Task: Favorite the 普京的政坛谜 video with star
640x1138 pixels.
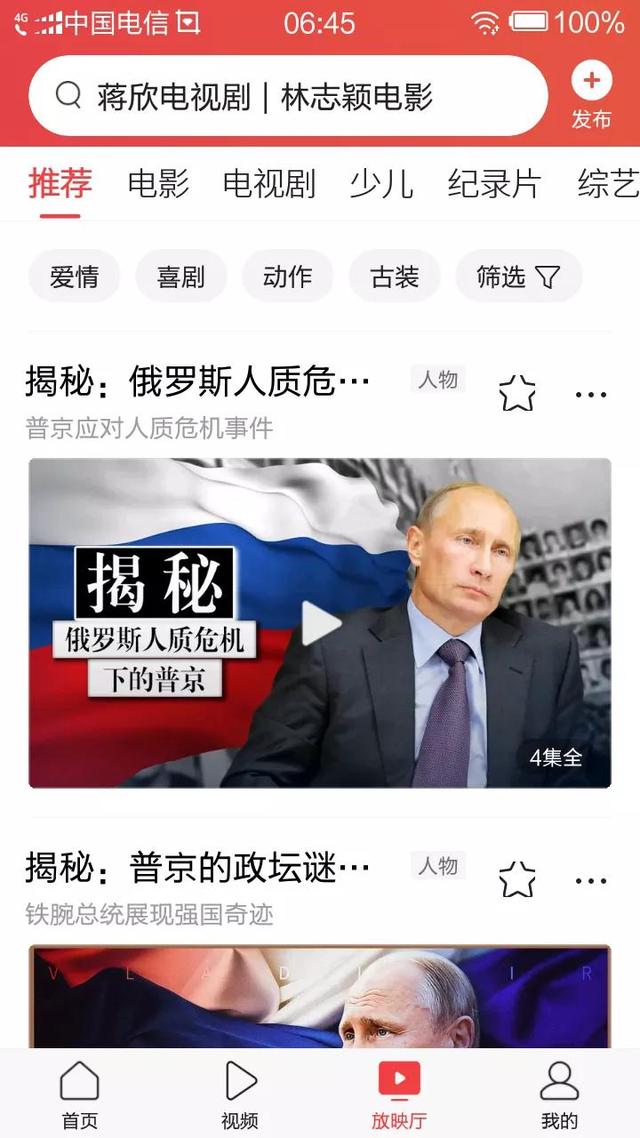Action: 517,880
